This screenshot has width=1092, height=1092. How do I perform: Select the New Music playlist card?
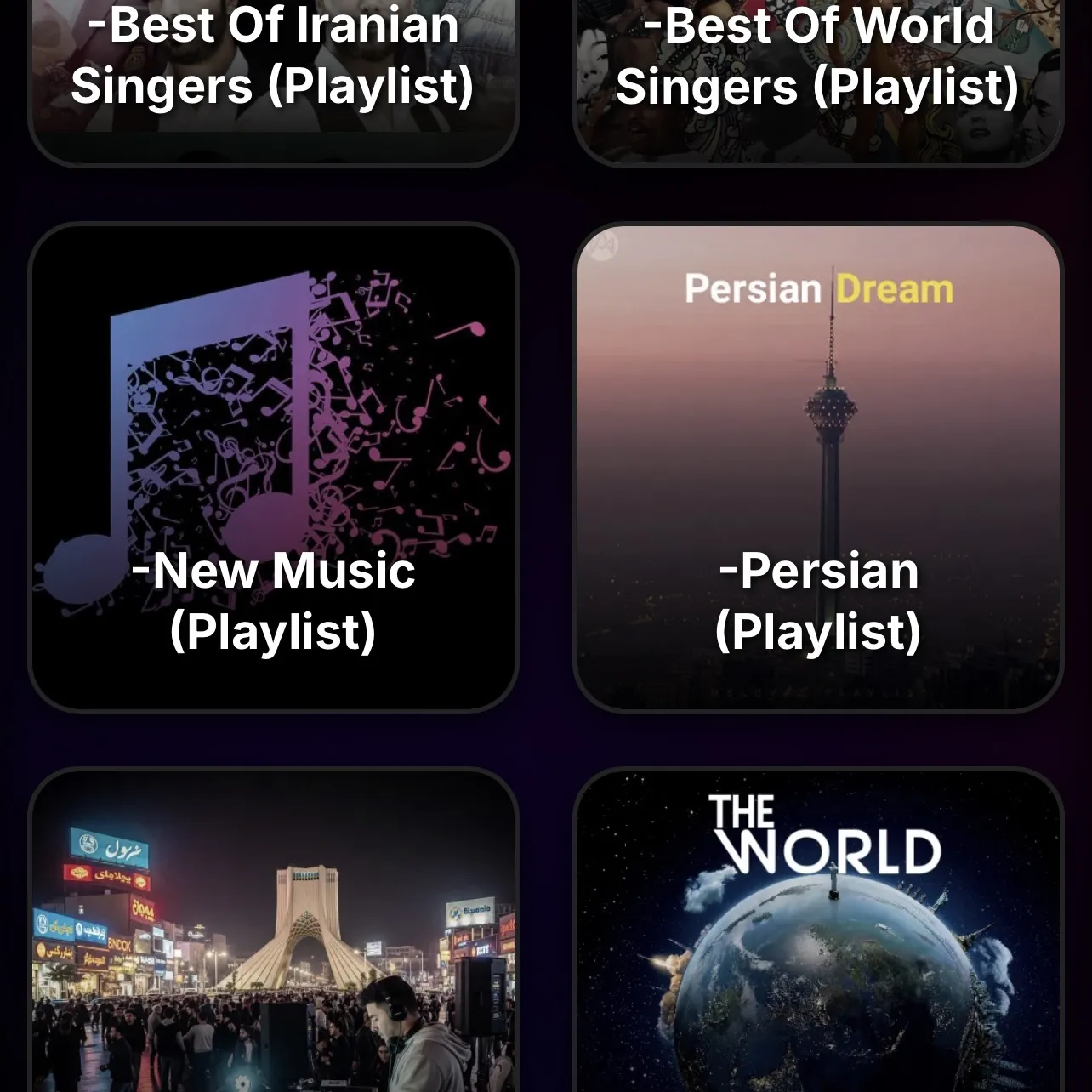click(x=273, y=467)
